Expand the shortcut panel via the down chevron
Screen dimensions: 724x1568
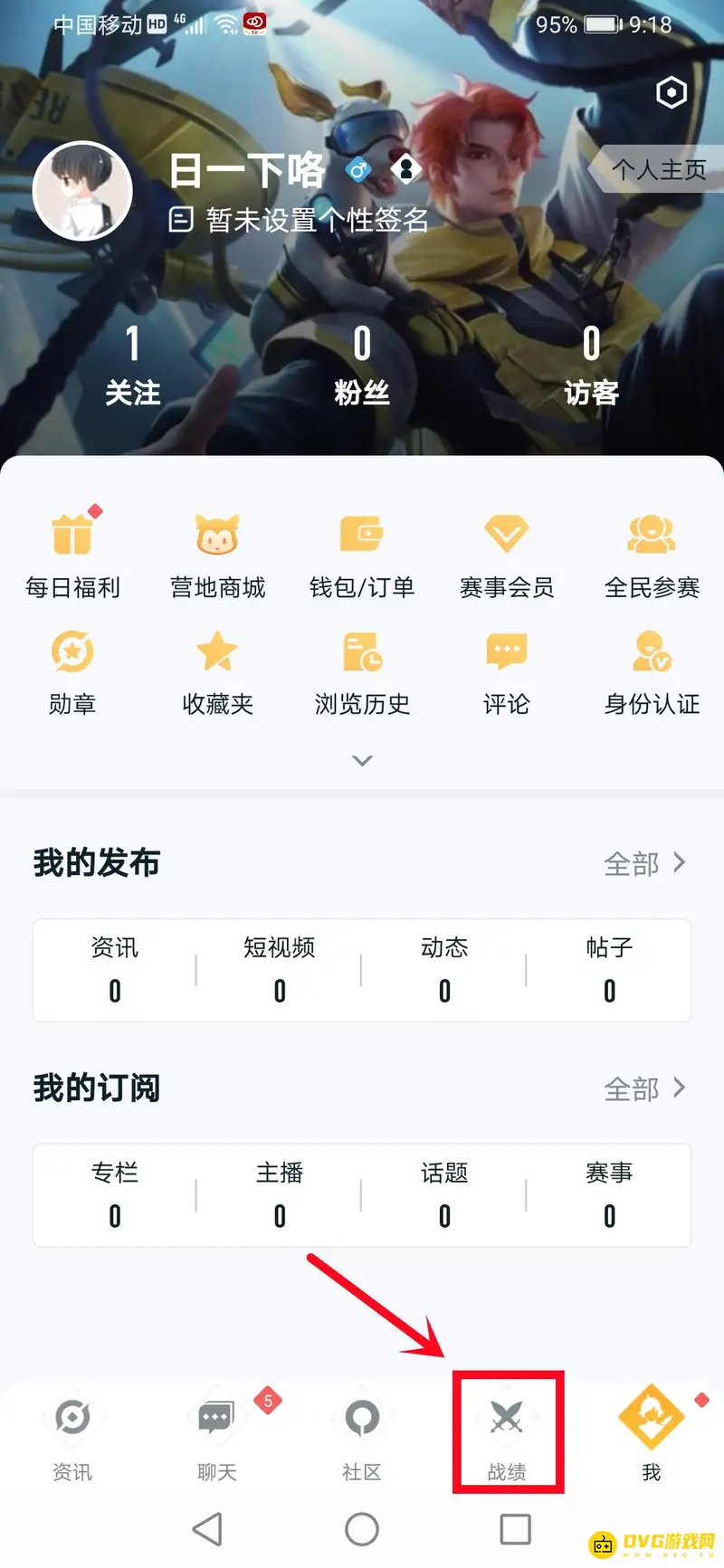(x=362, y=761)
